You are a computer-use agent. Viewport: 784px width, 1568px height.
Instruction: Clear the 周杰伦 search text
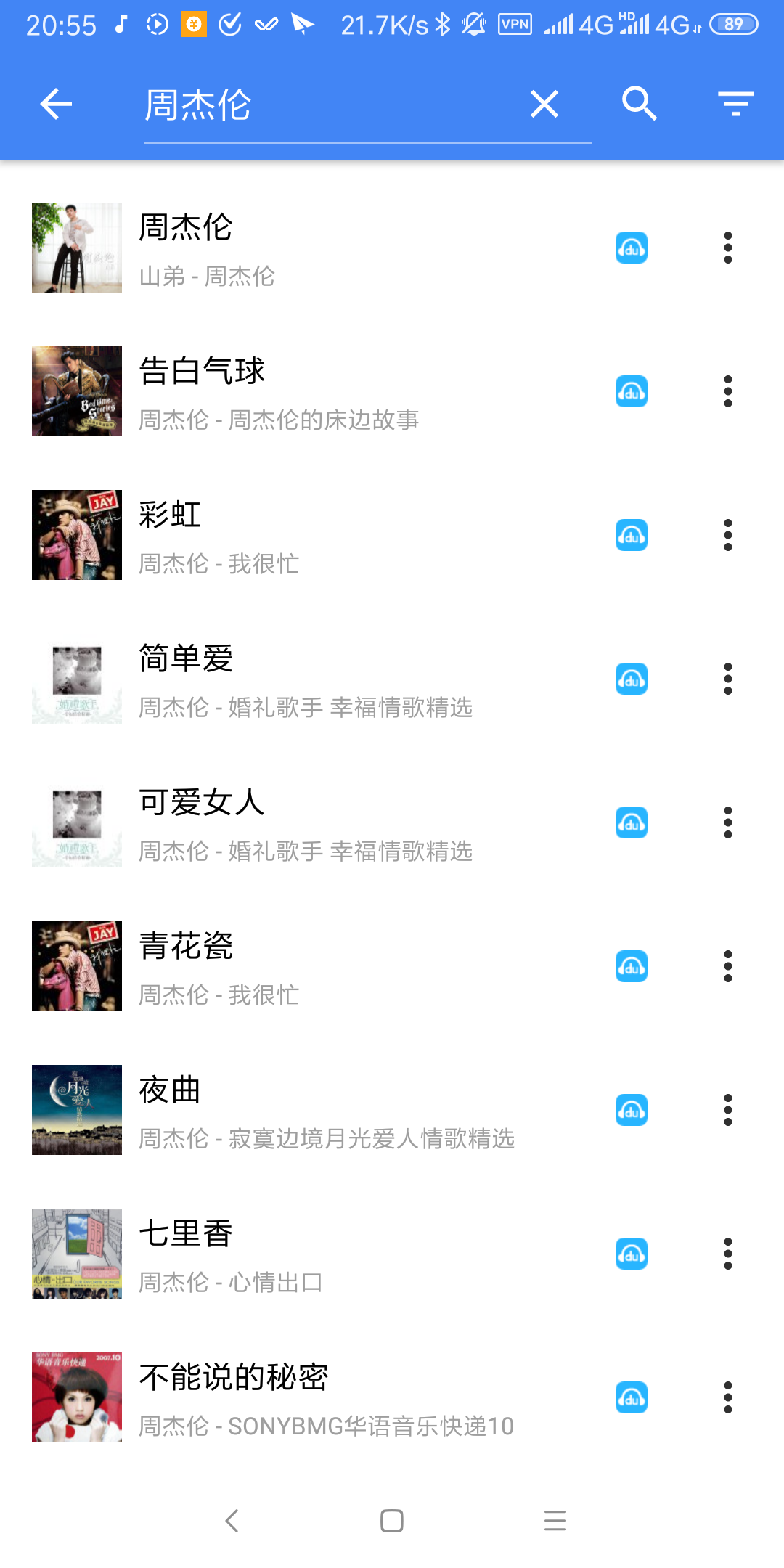[x=544, y=104]
